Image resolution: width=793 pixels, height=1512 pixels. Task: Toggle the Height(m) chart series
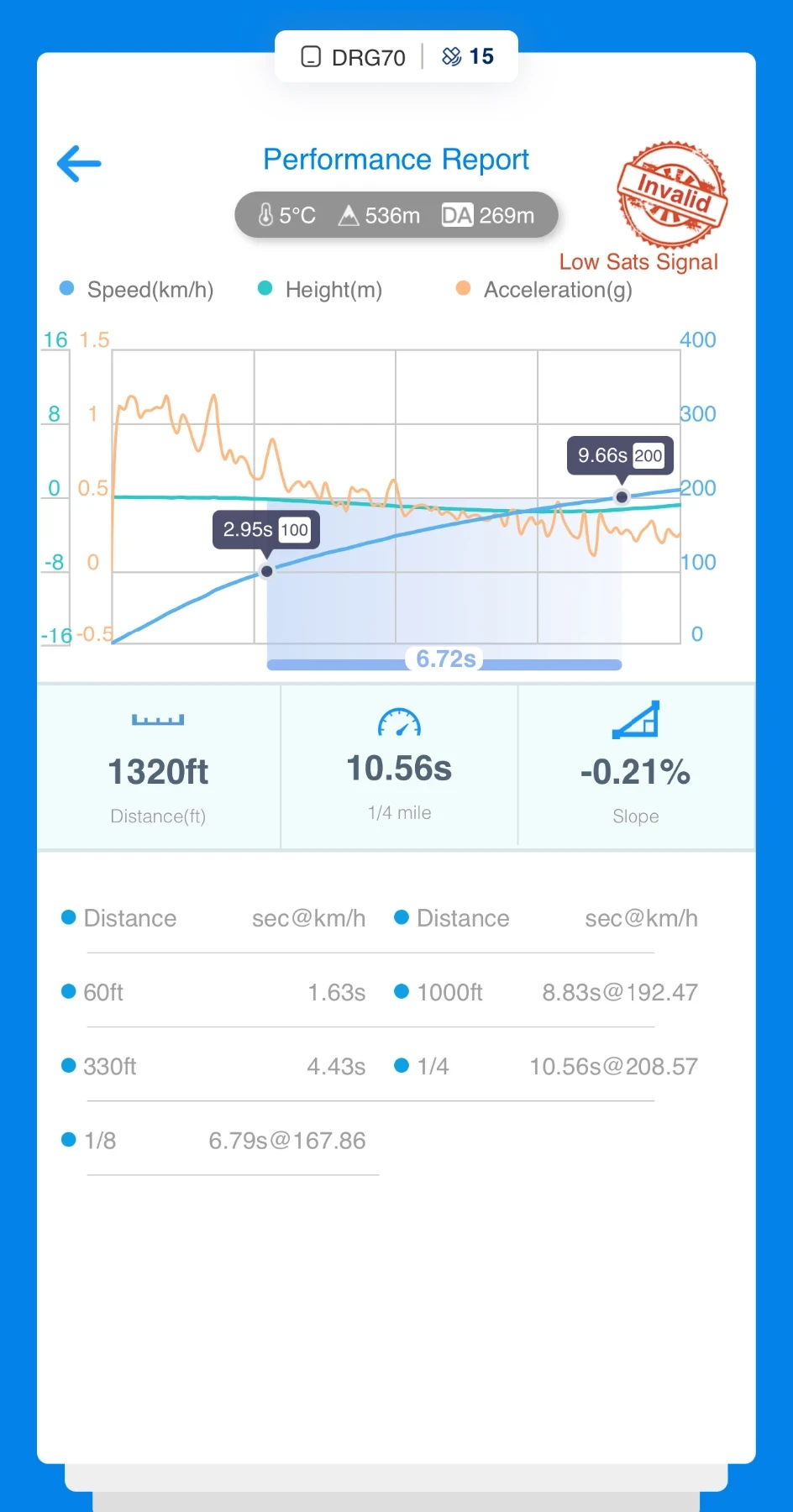coord(320,290)
